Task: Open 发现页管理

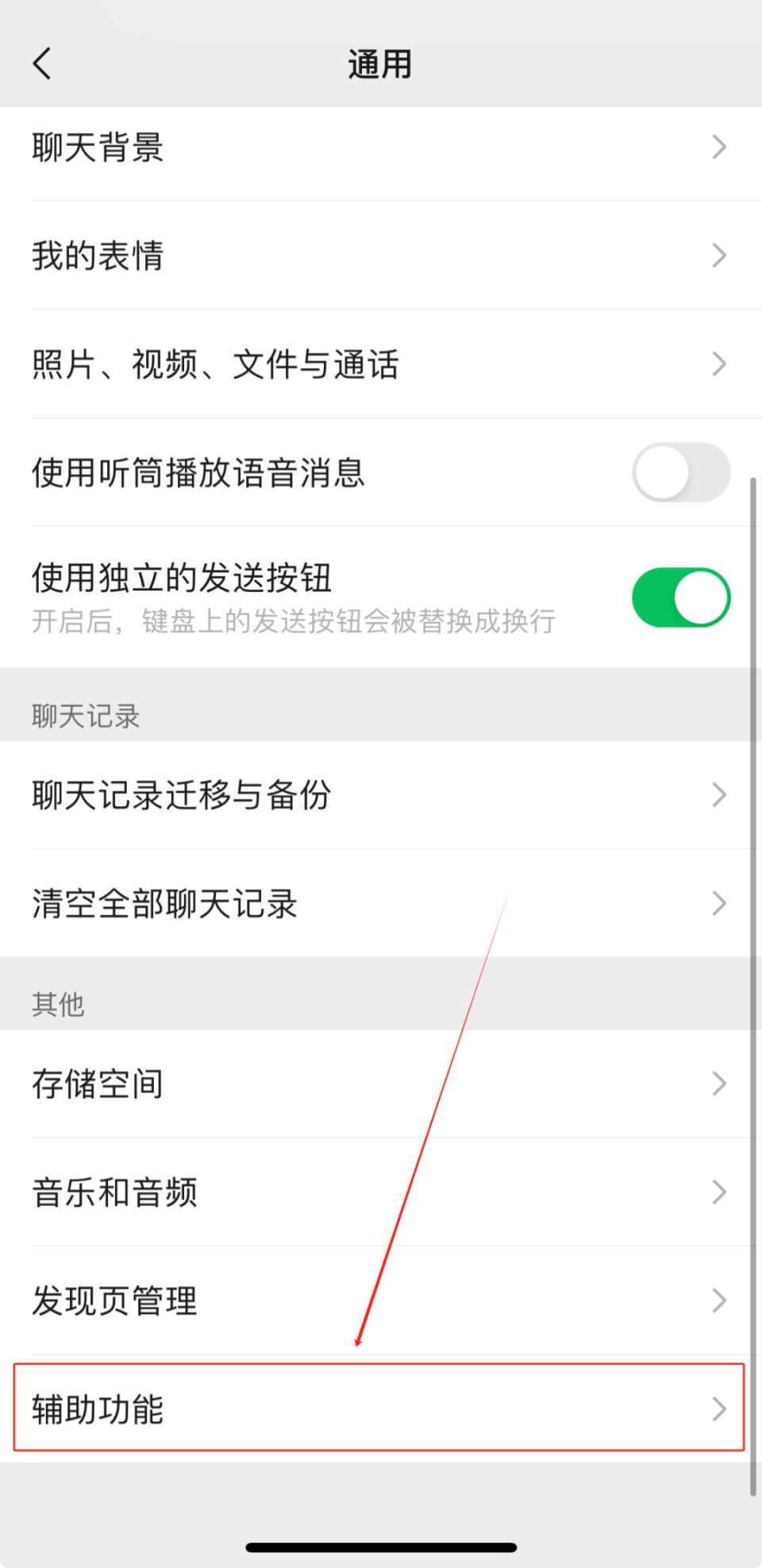Action: 379,1301
